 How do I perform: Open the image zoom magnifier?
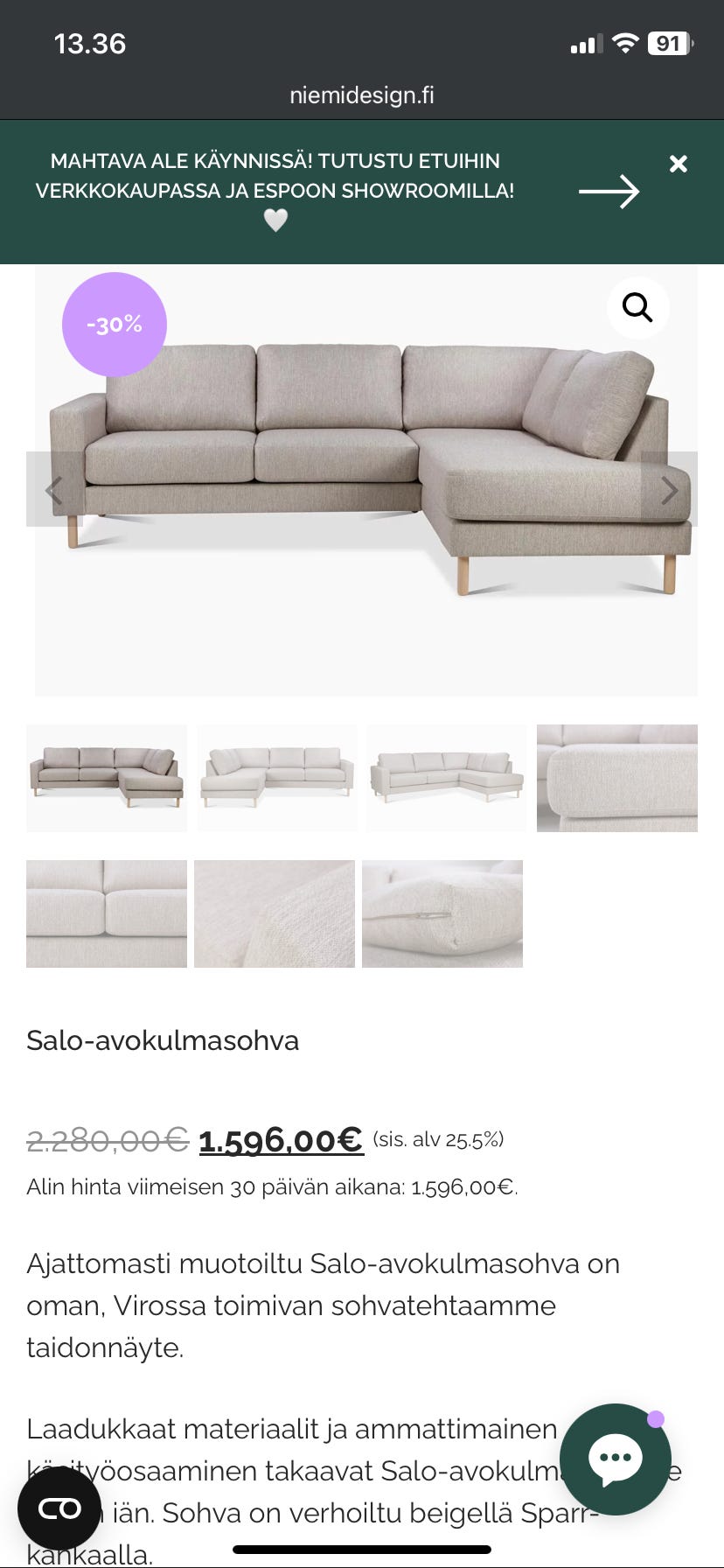[637, 307]
